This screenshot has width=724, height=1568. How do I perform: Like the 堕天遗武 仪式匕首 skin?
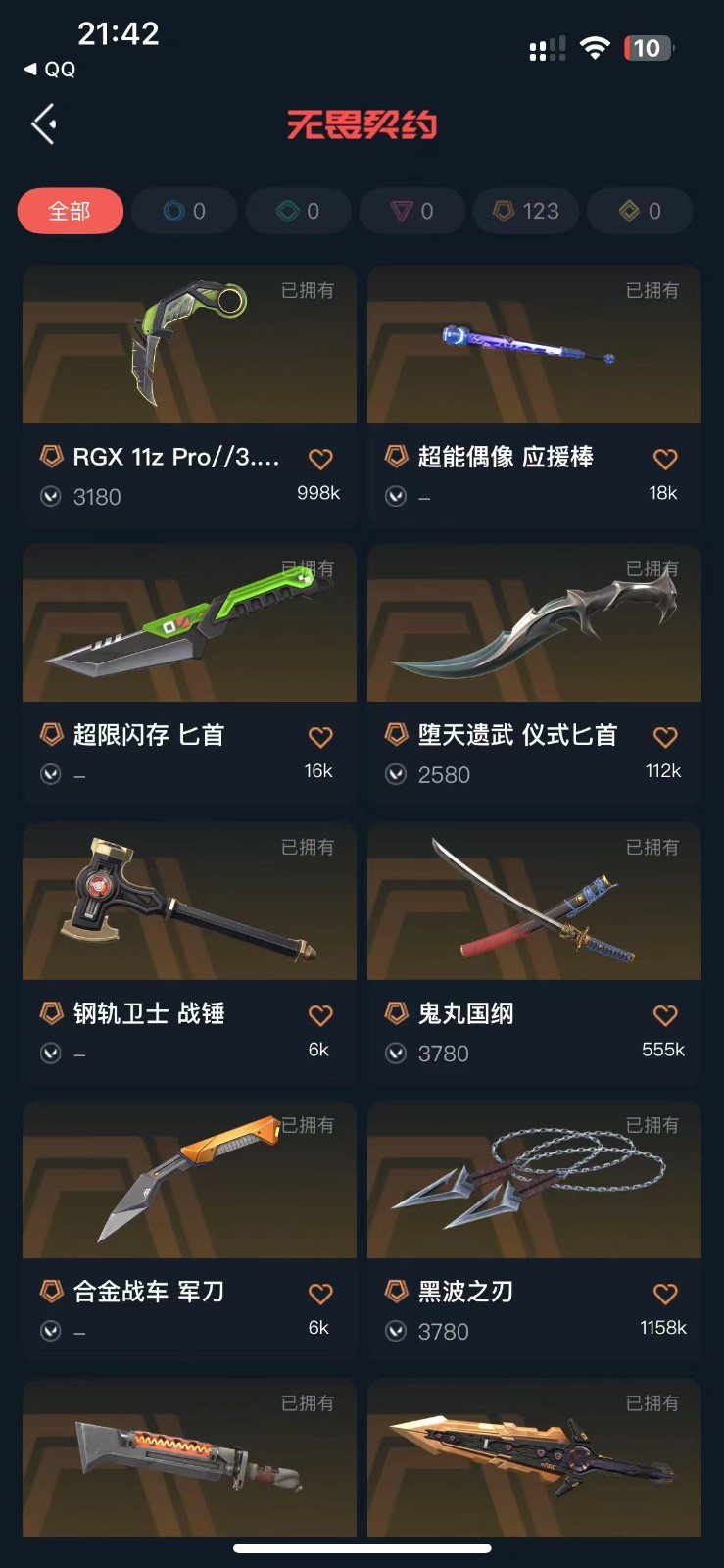point(665,737)
